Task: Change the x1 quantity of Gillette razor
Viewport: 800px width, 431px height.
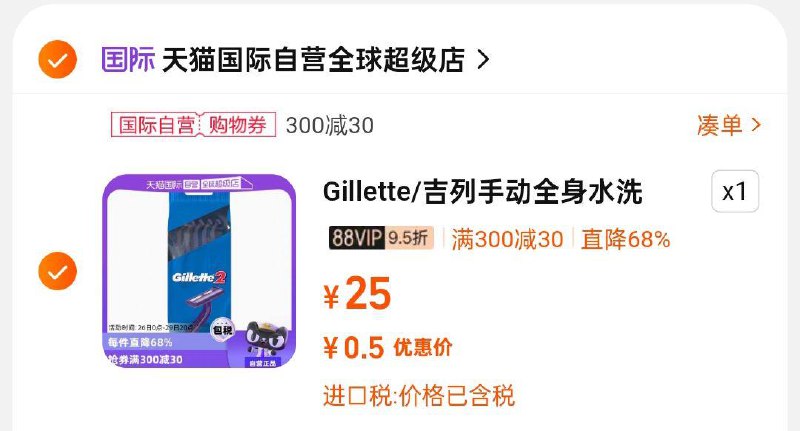Action: point(734,192)
